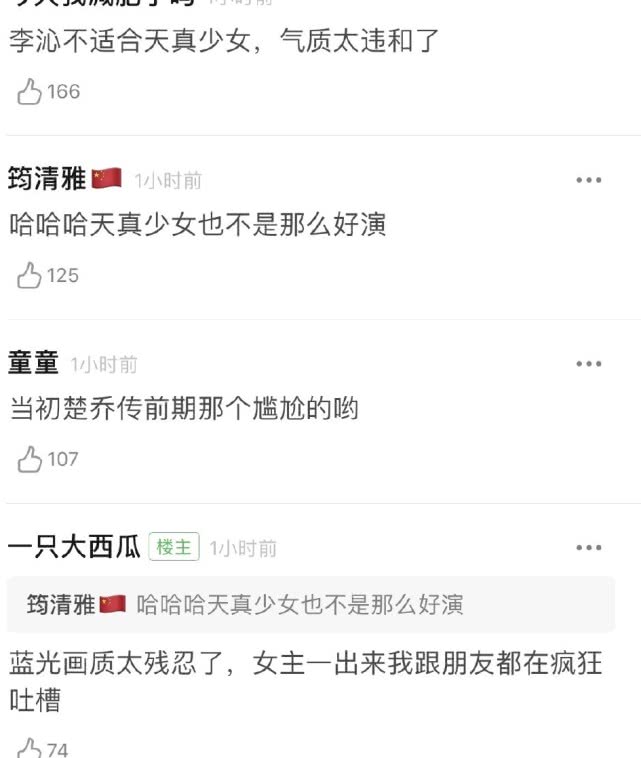641x758 pixels.
Task: Show more options for 一只大西瓜's reply
Action: [588, 548]
